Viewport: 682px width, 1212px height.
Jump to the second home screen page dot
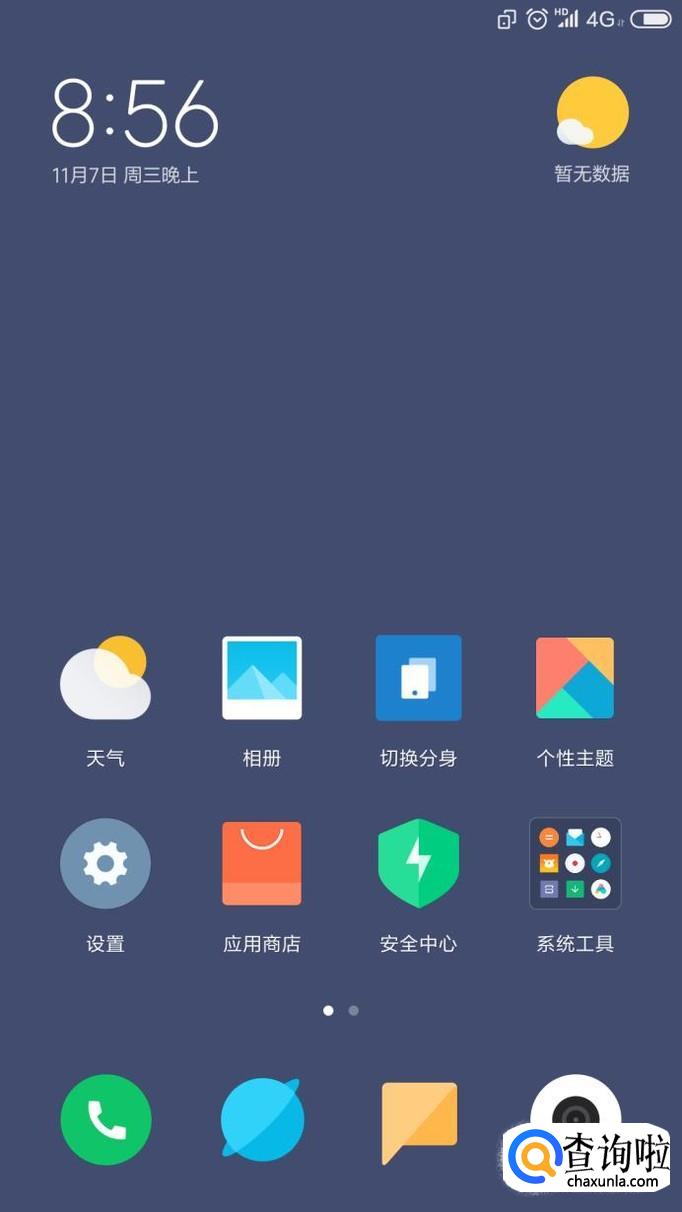354,1011
